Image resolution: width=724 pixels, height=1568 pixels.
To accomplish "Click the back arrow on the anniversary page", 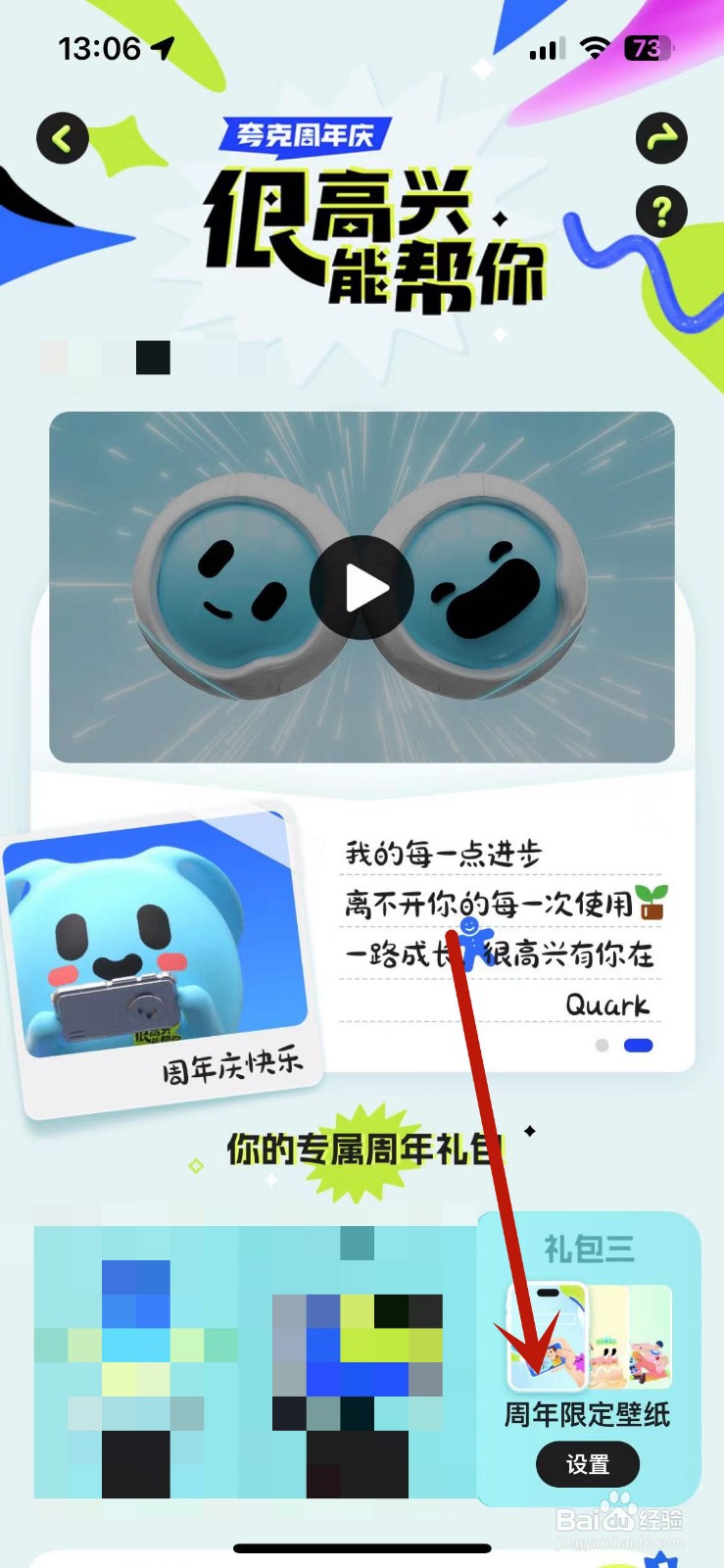I will pyautogui.click(x=62, y=137).
